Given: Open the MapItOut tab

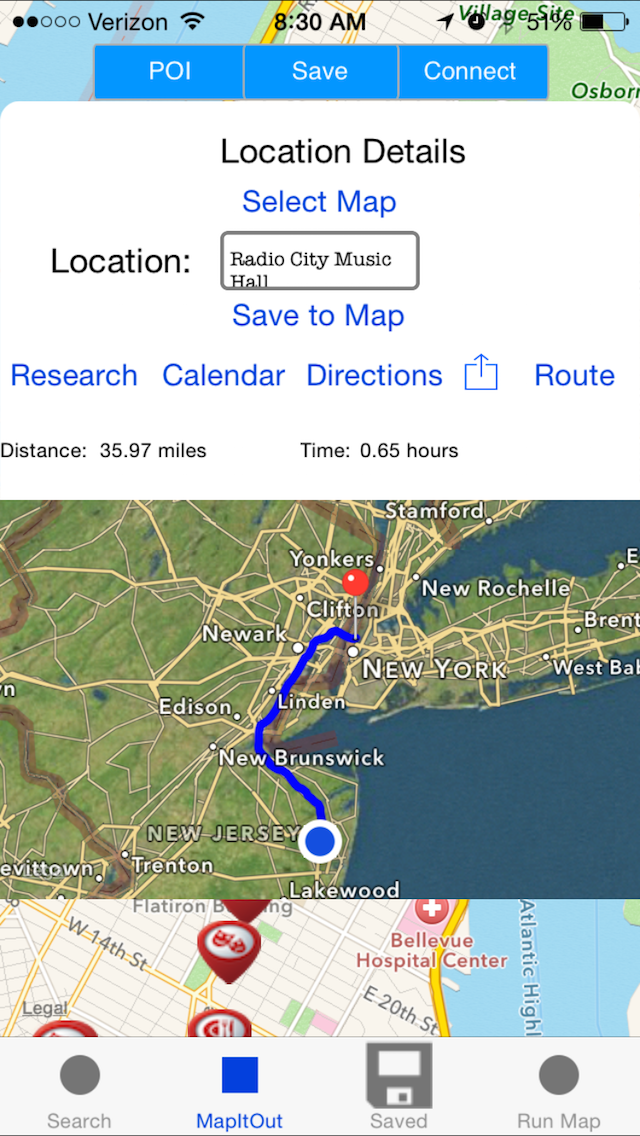Looking at the screenshot, I should coord(239,1092).
